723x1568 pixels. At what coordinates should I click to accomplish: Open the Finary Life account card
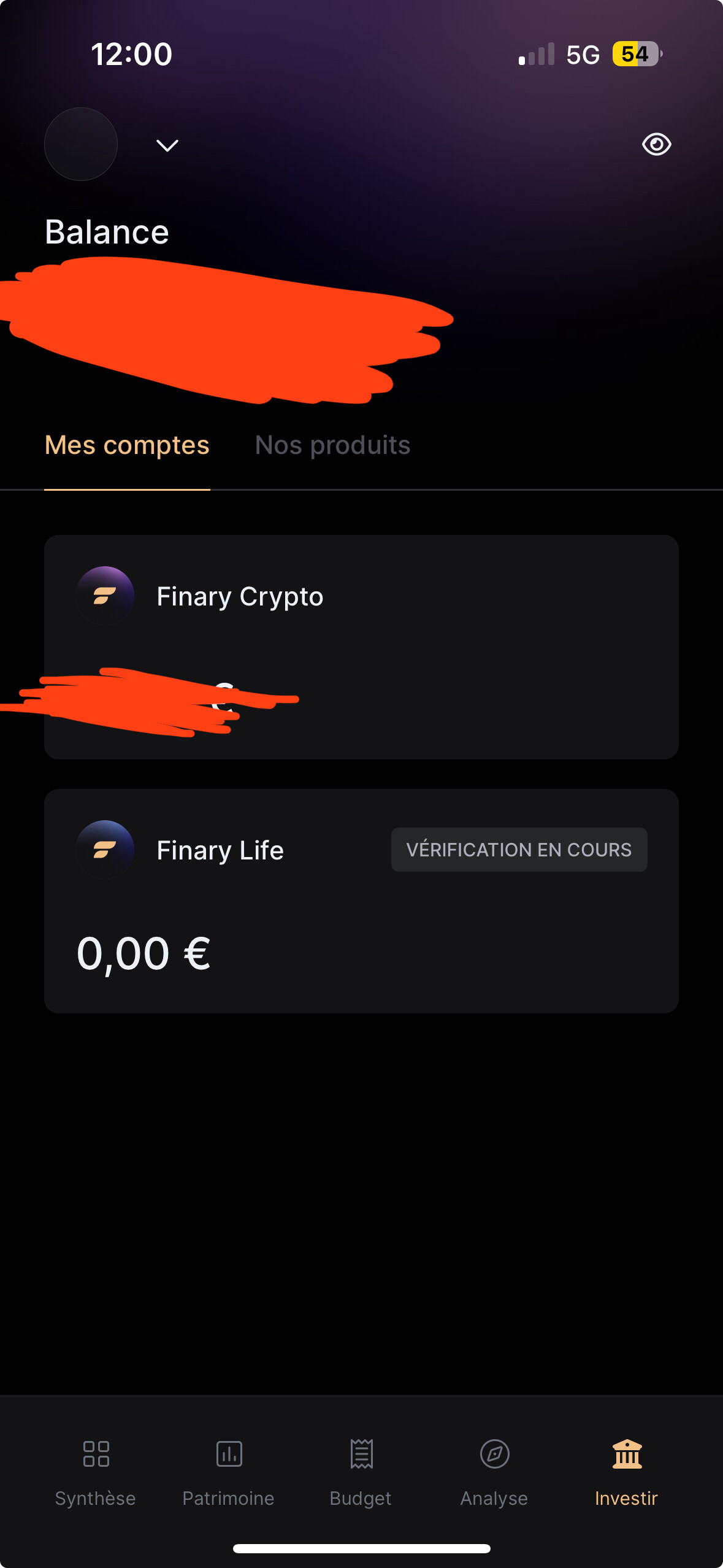[361, 901]
